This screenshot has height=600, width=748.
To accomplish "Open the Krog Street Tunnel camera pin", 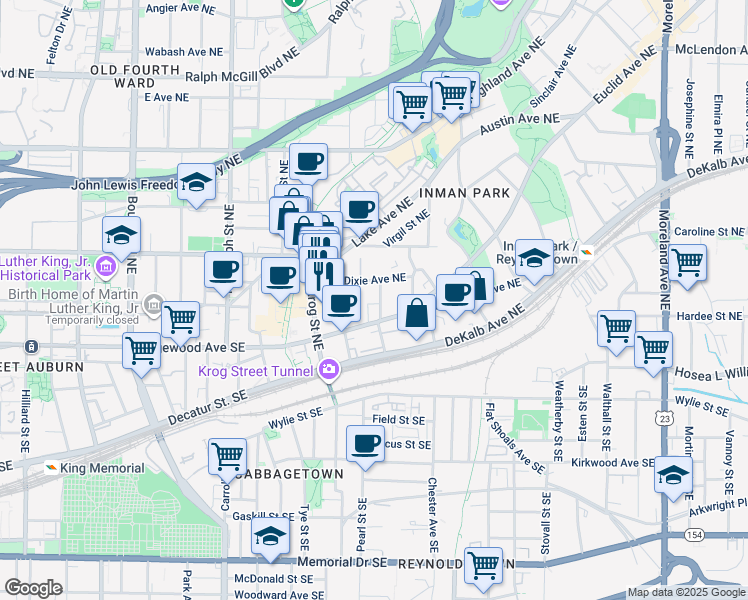I will click(329, 370).
